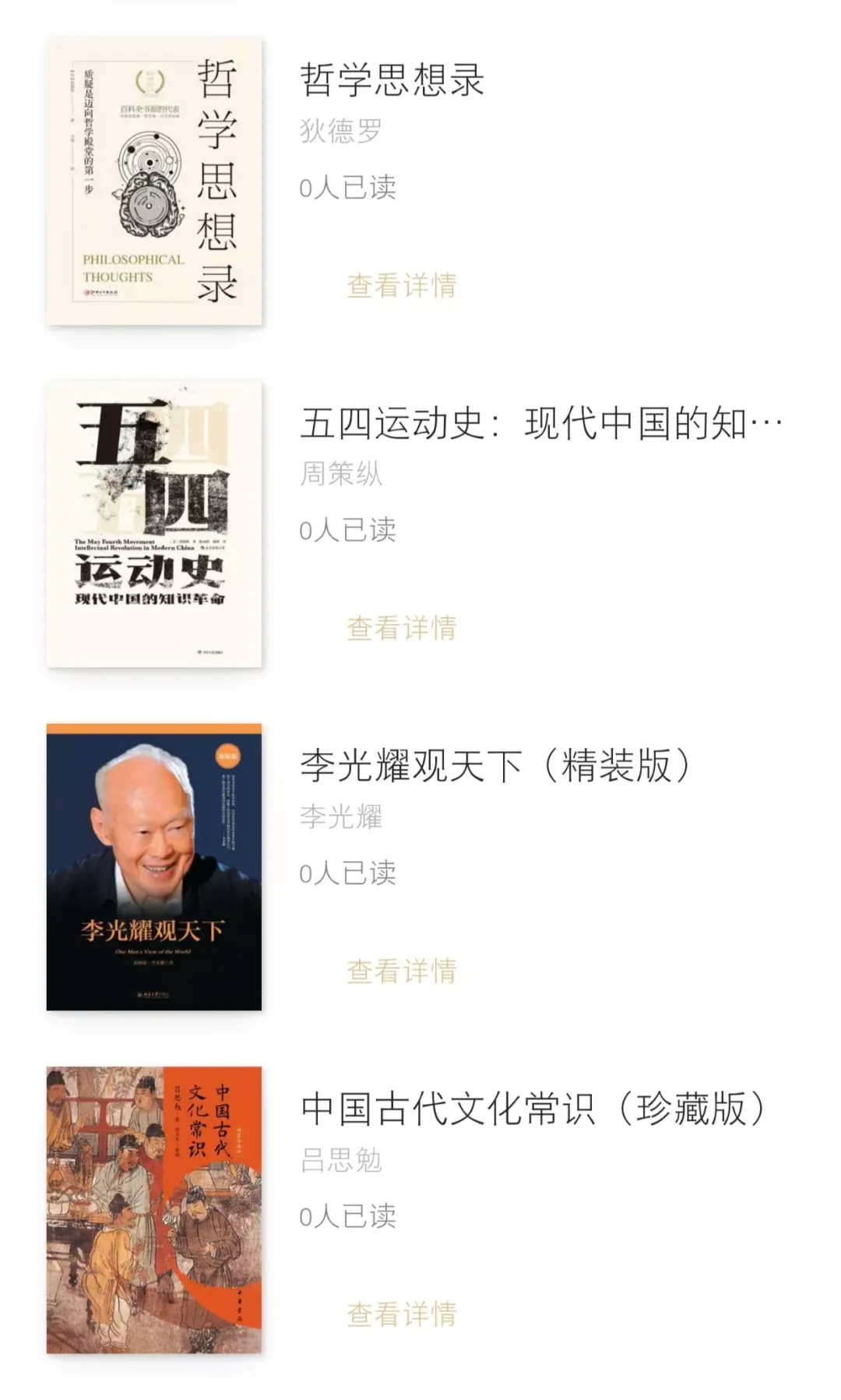Tap the 中国古代文化常识 cover
The width and height of the screenshot is (841, 1400).
coord(154,1209)
